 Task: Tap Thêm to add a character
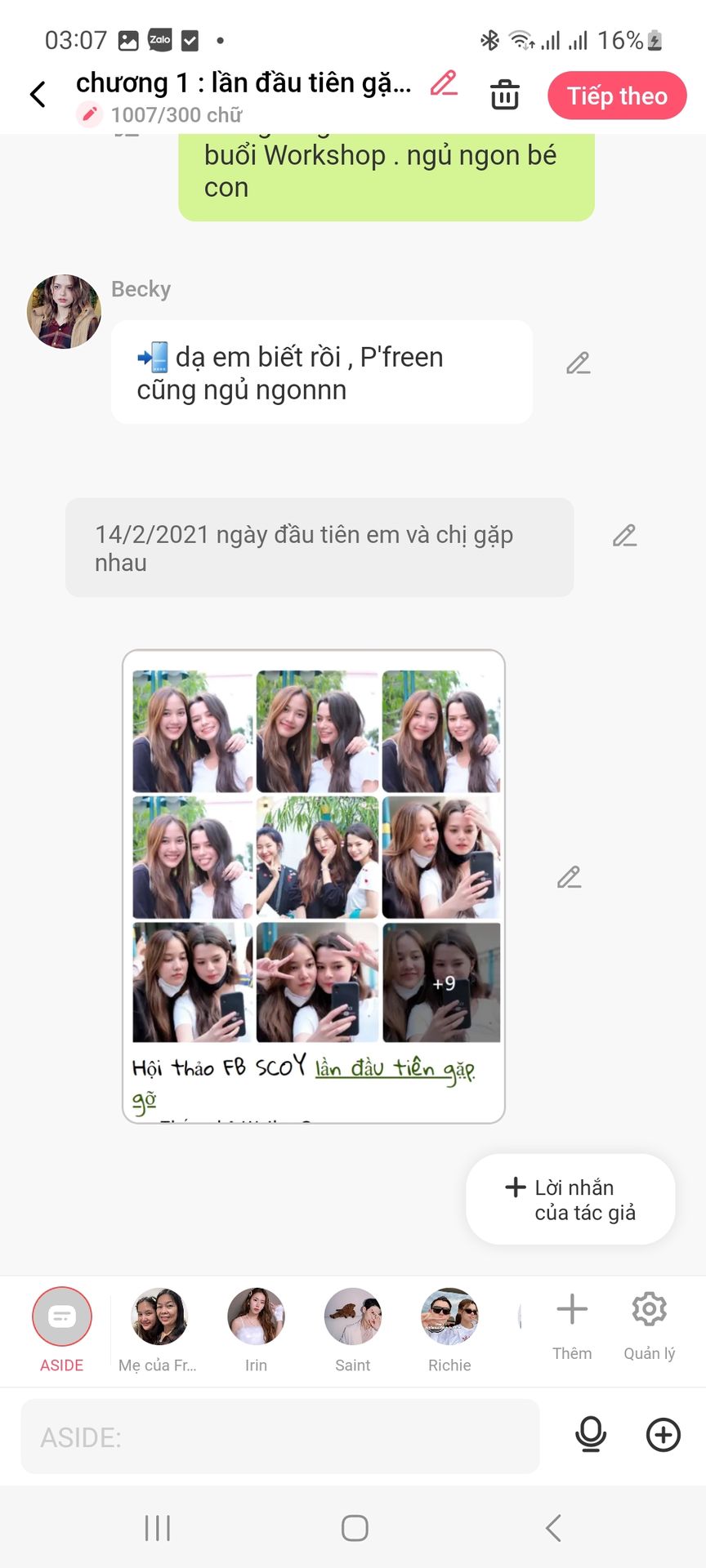tap(572, 1326)
